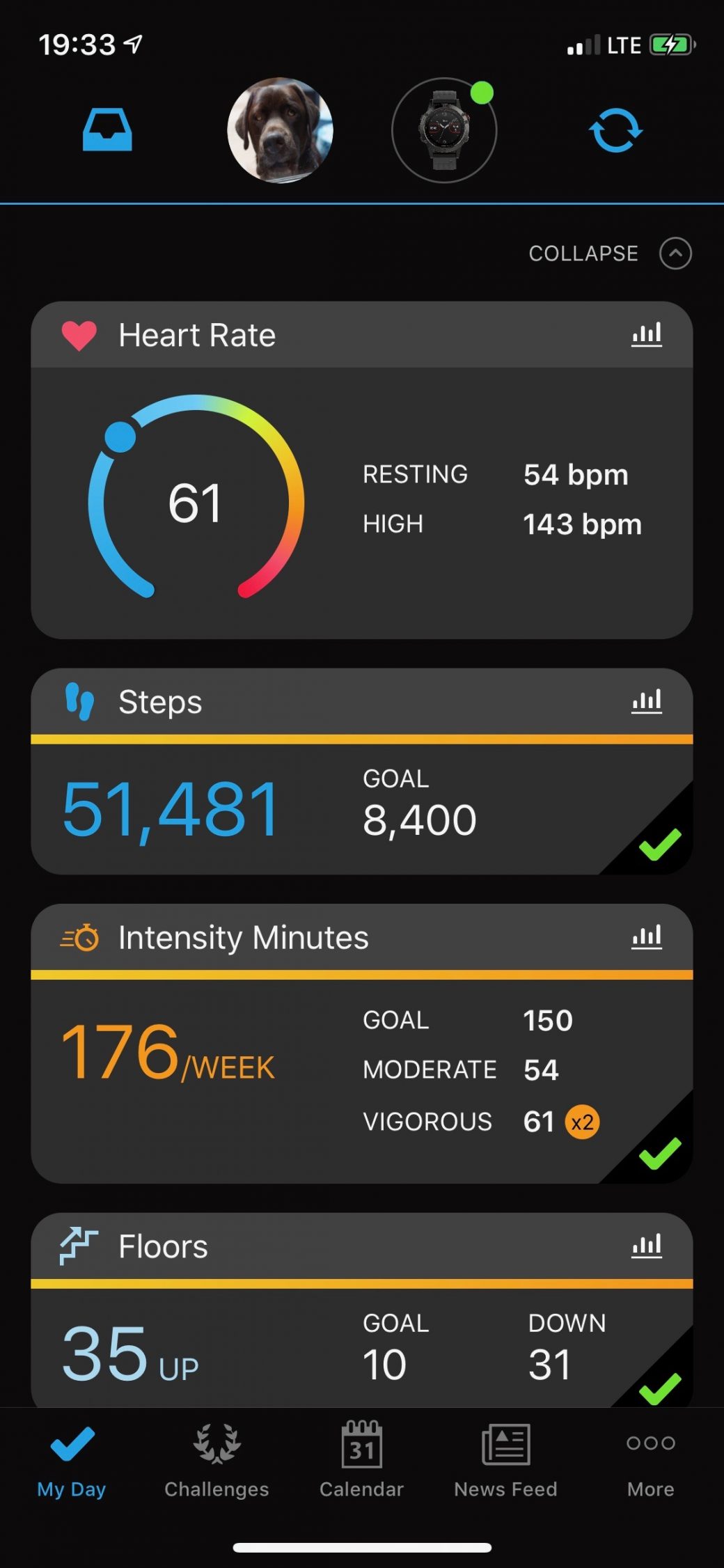Viewport: 724px width, 1568px height.
Task: View the Steps chart icon
Action: (646, 701)
